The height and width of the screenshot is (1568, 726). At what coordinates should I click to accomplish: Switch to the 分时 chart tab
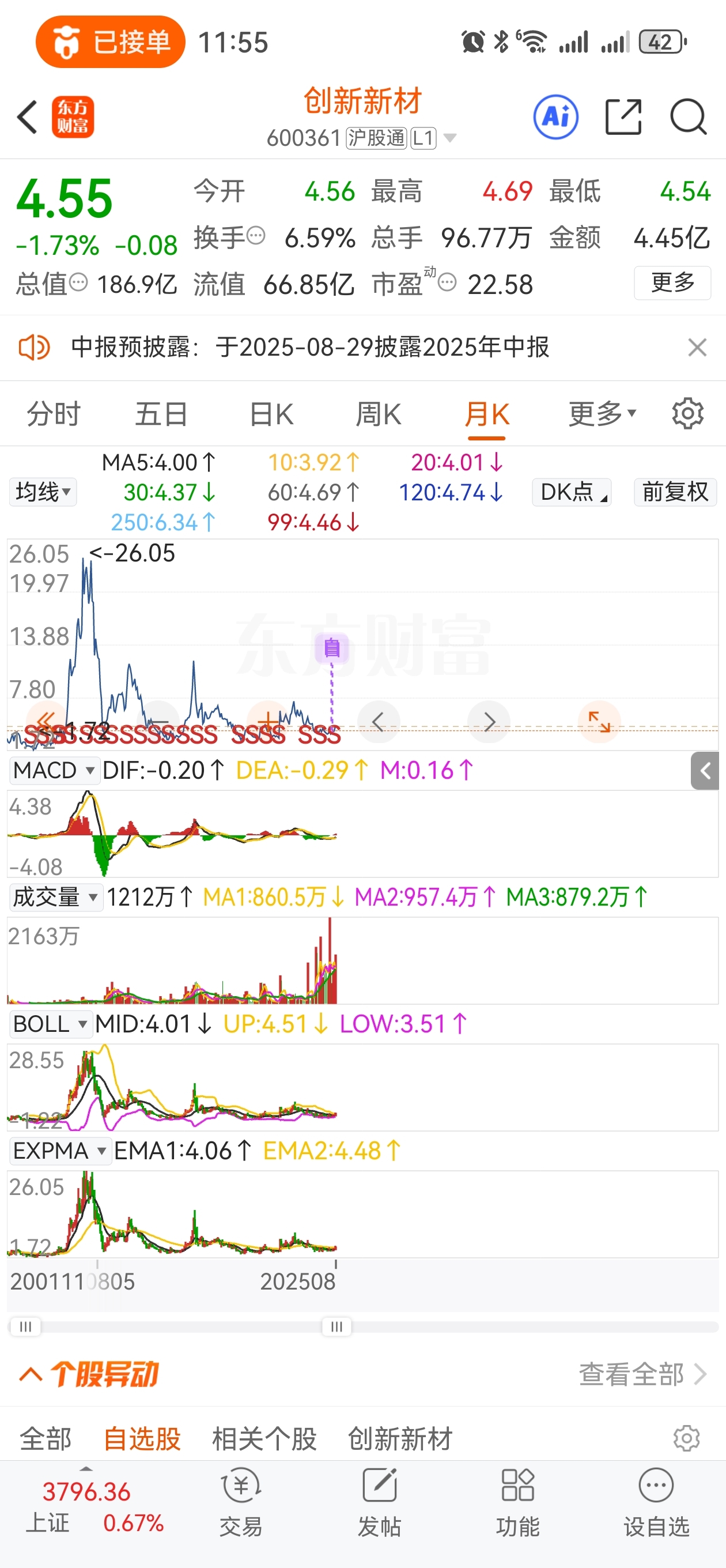coord(54,414)
